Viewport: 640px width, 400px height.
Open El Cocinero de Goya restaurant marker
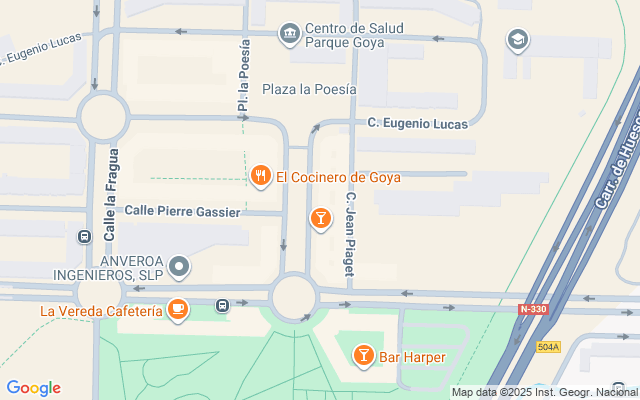pyautogui.click(x=262, y=176)
